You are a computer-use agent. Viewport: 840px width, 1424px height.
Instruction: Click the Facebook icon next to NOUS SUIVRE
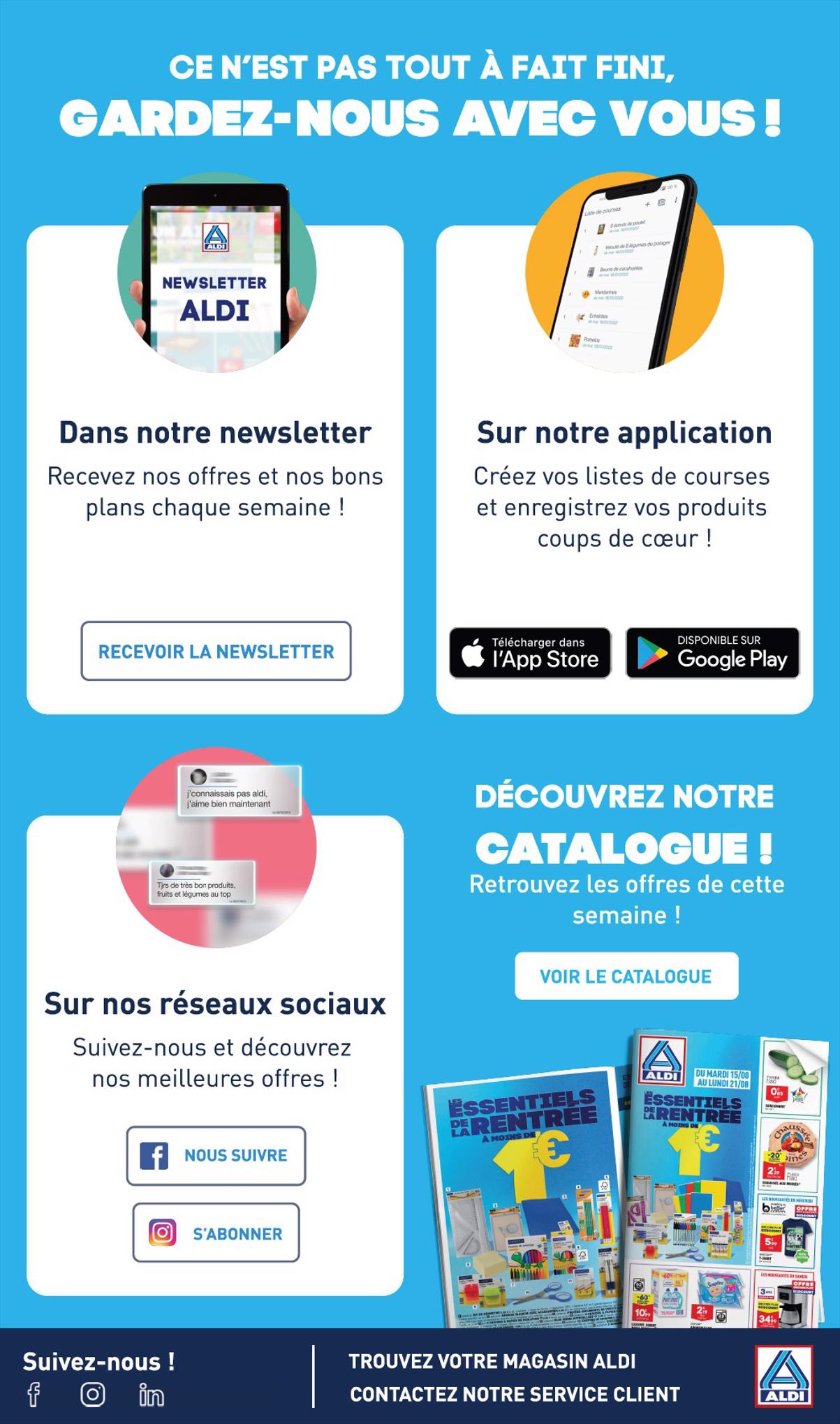155,1156
